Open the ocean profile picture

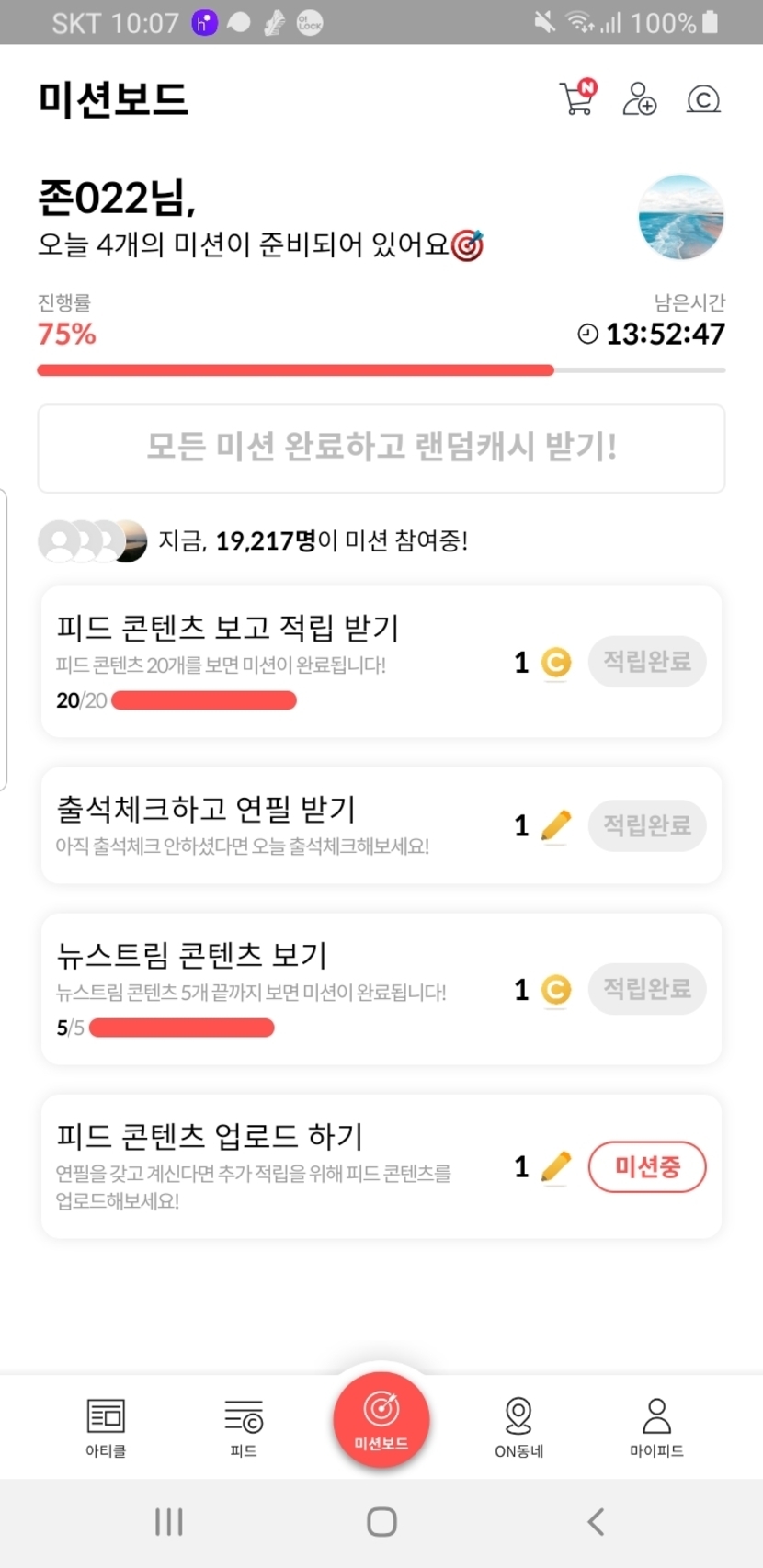tap(681, 218)
